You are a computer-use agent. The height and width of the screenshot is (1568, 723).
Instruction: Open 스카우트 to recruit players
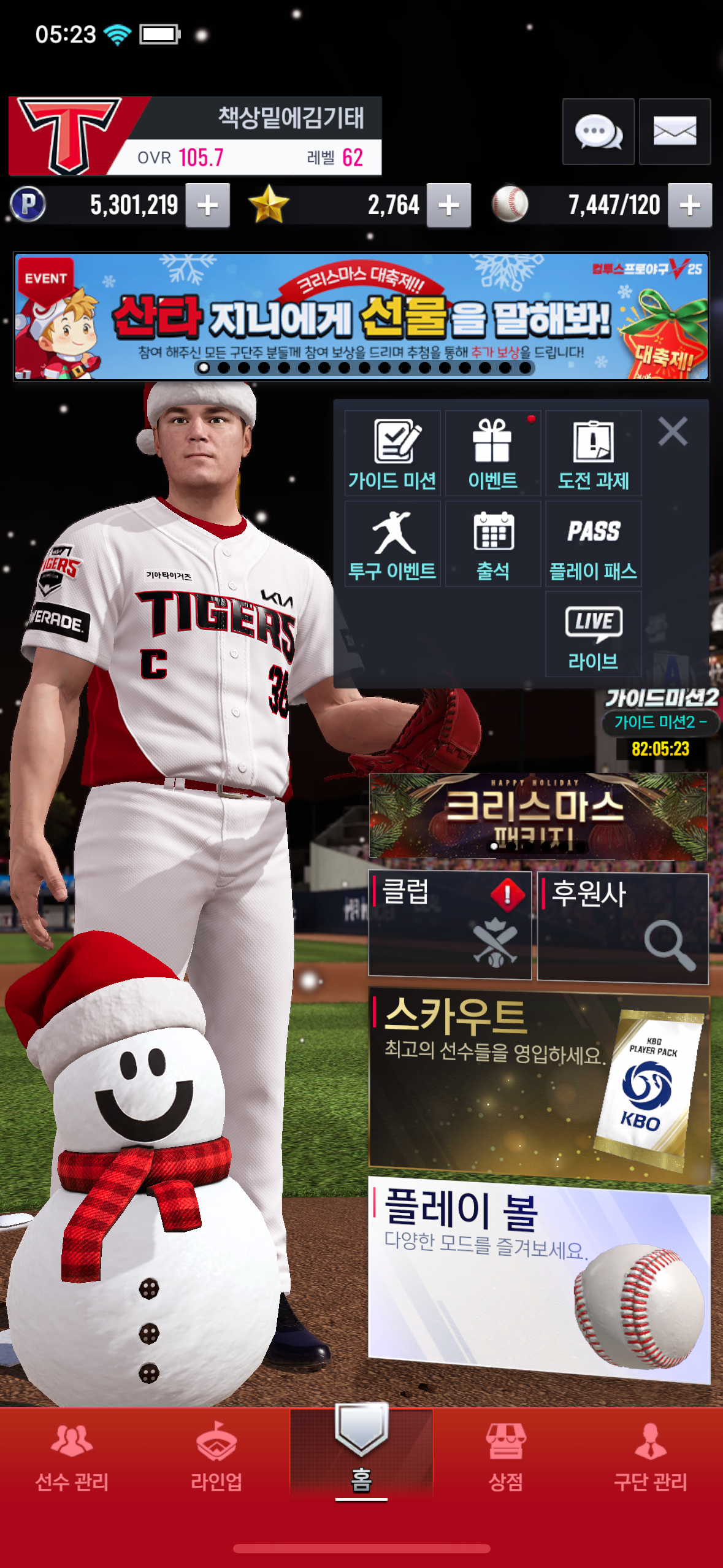point(539,1084)
